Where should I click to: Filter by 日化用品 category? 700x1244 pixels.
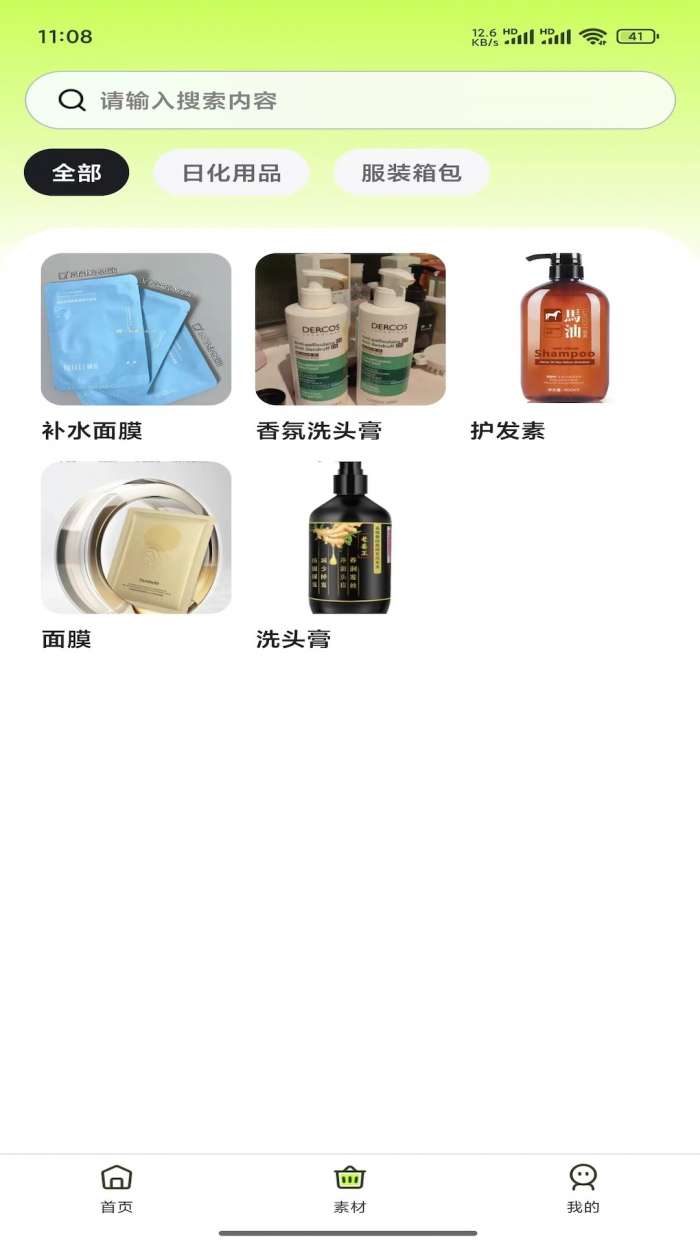(x=231, y=172)
